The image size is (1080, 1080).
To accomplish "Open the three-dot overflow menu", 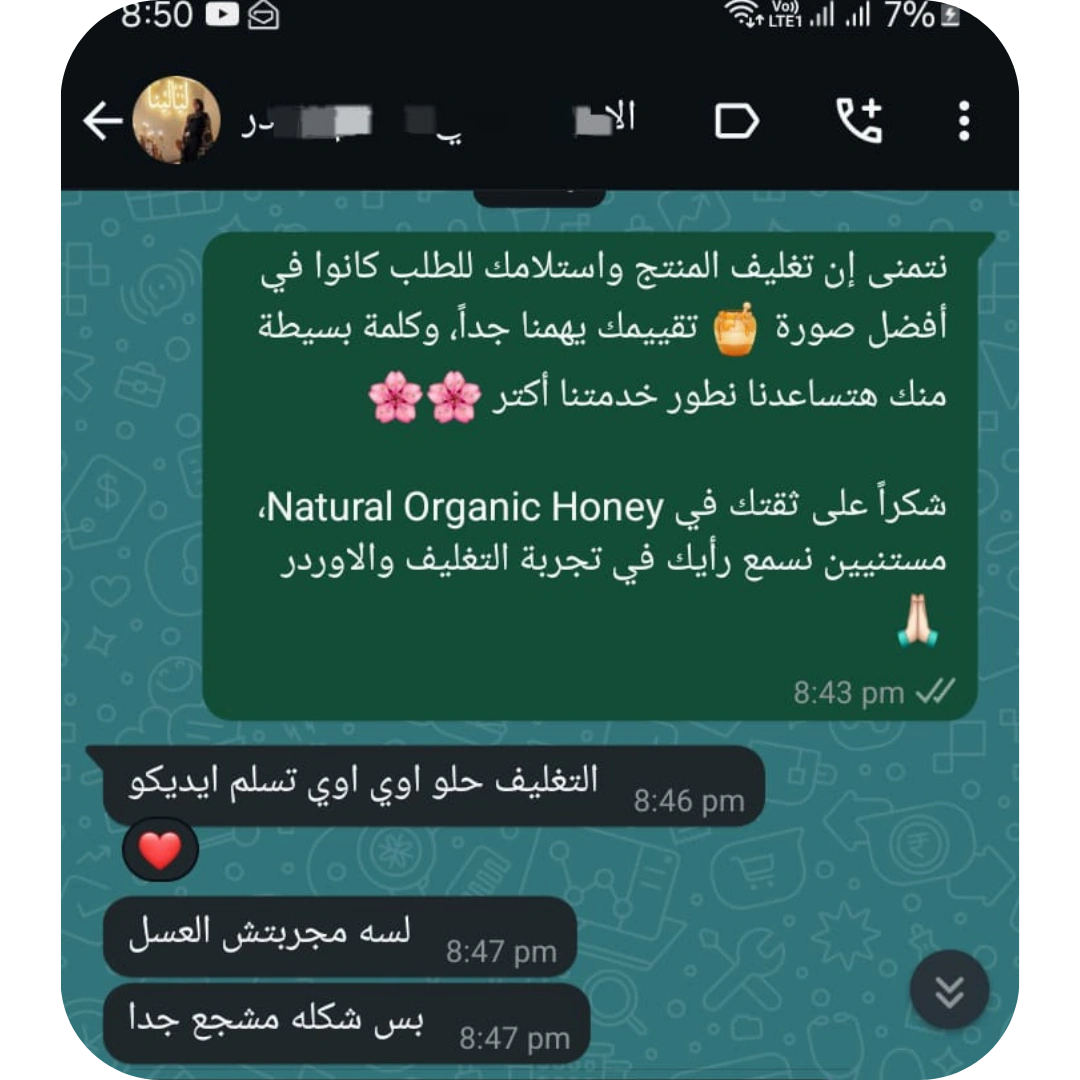I will pos(963,121).
